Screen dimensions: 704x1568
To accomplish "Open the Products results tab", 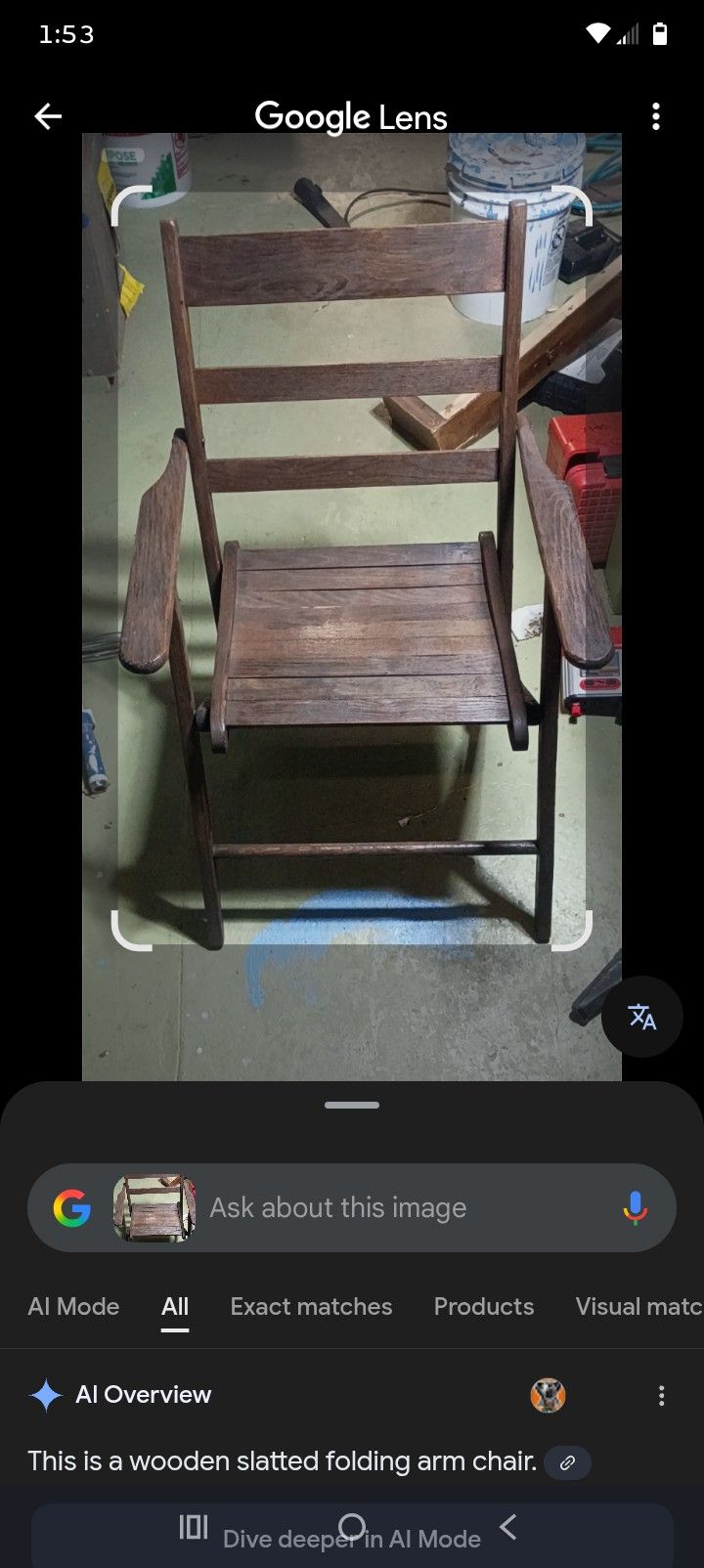I will coord(483,1306).
